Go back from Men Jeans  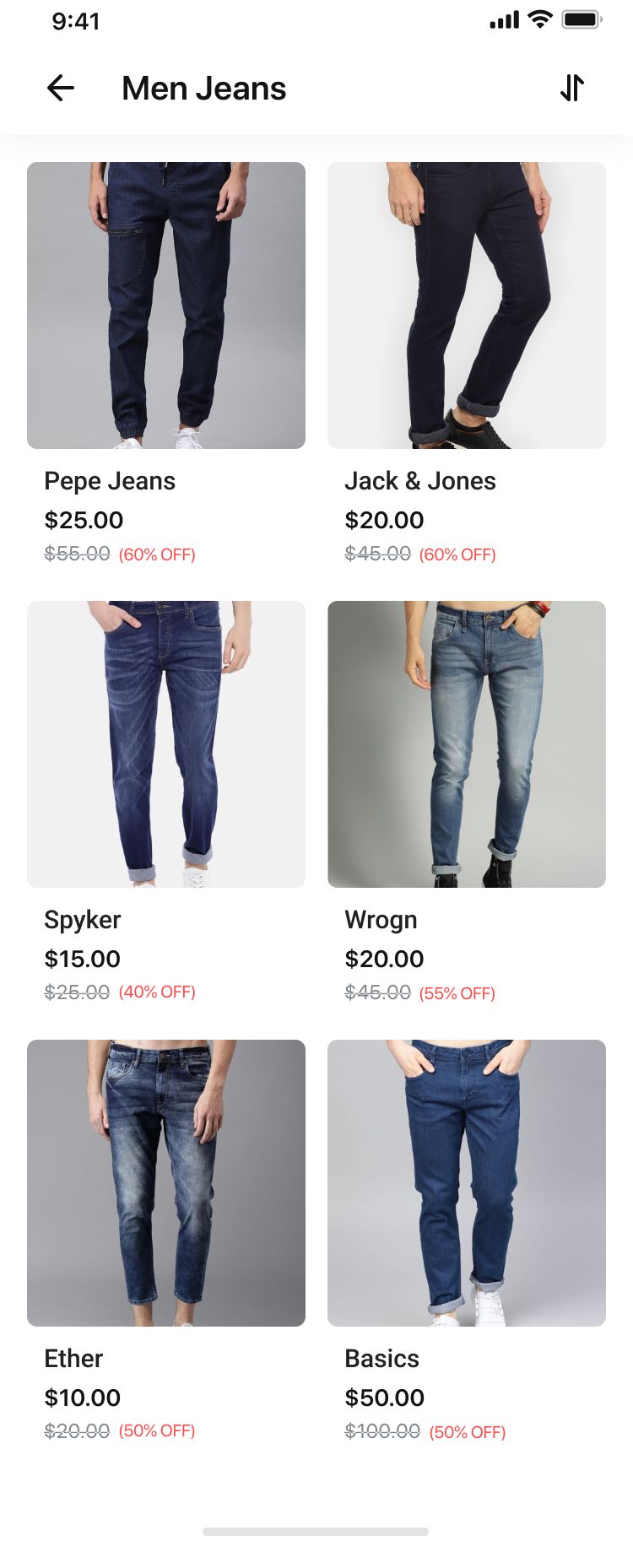[x=61, y=88]
